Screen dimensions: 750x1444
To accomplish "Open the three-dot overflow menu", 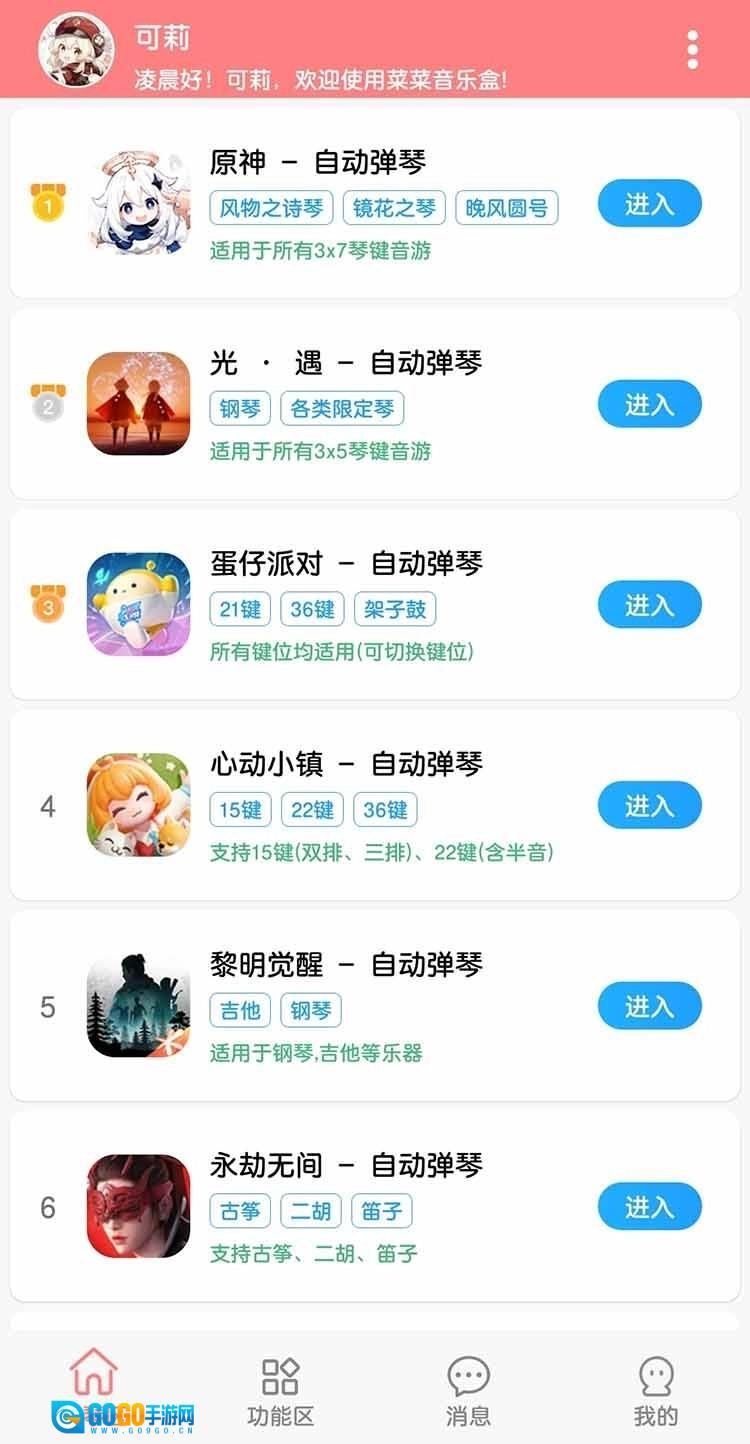I will 692,50.
